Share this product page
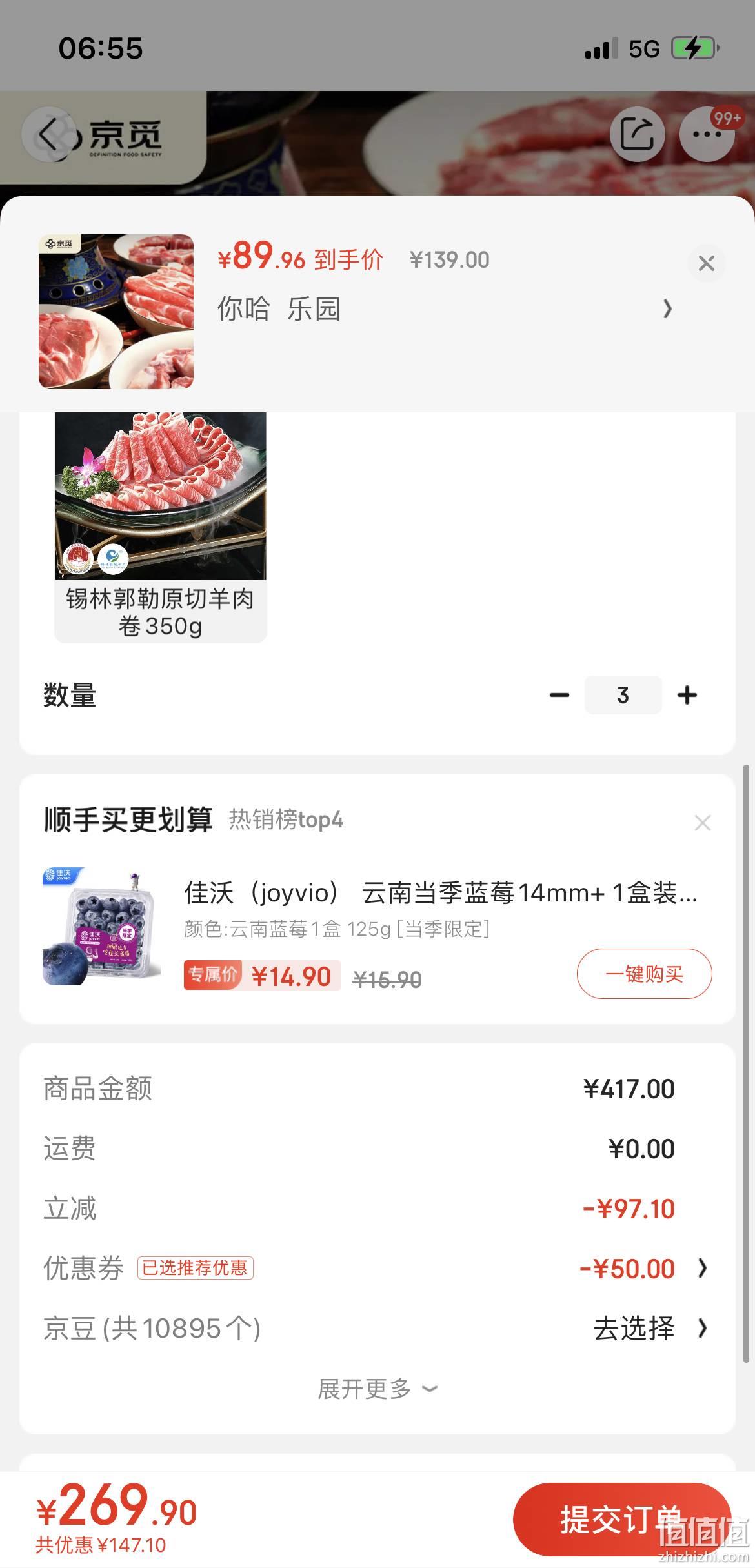 coord(637,134)
